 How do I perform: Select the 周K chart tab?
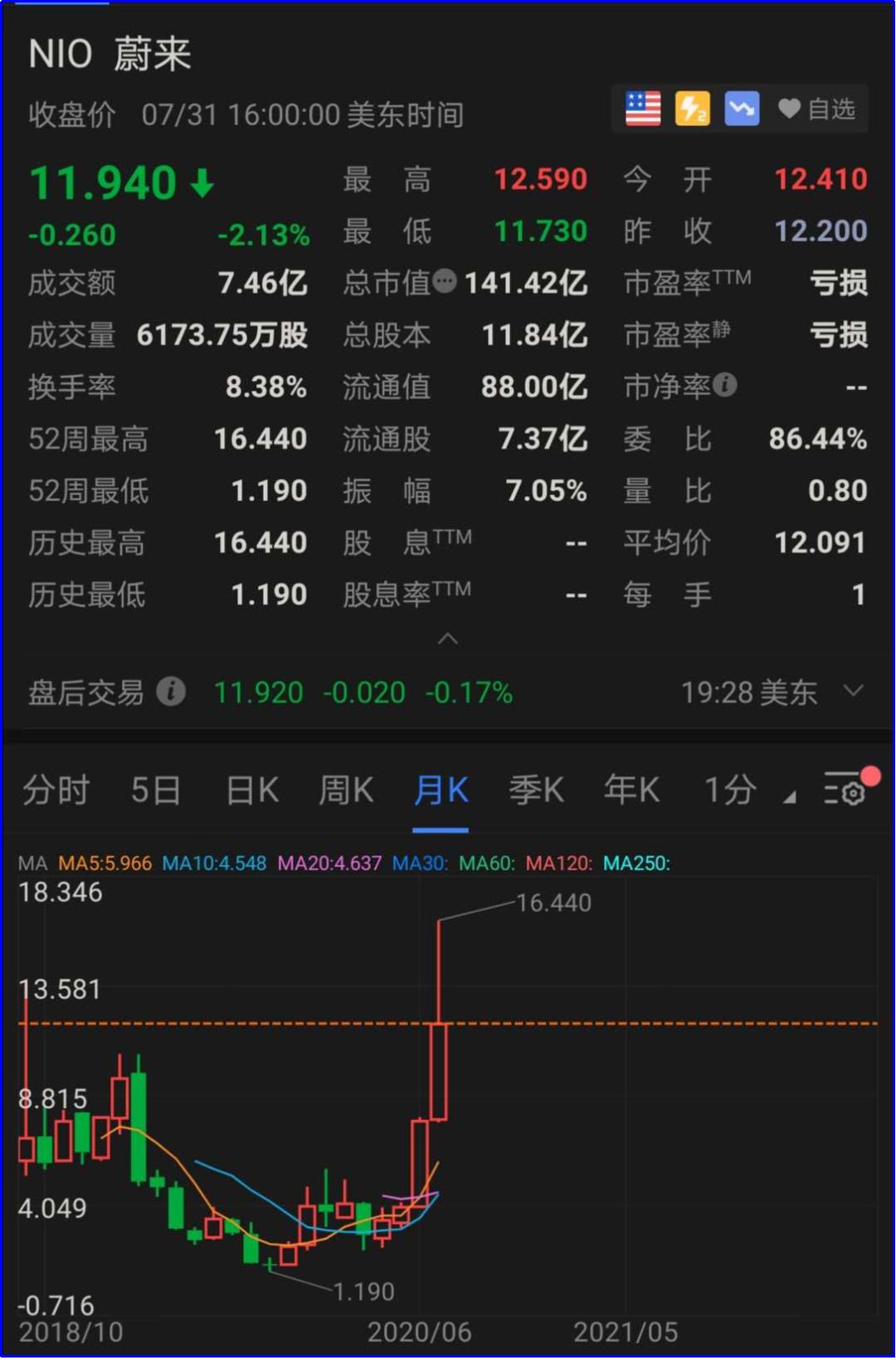[346, 790]
